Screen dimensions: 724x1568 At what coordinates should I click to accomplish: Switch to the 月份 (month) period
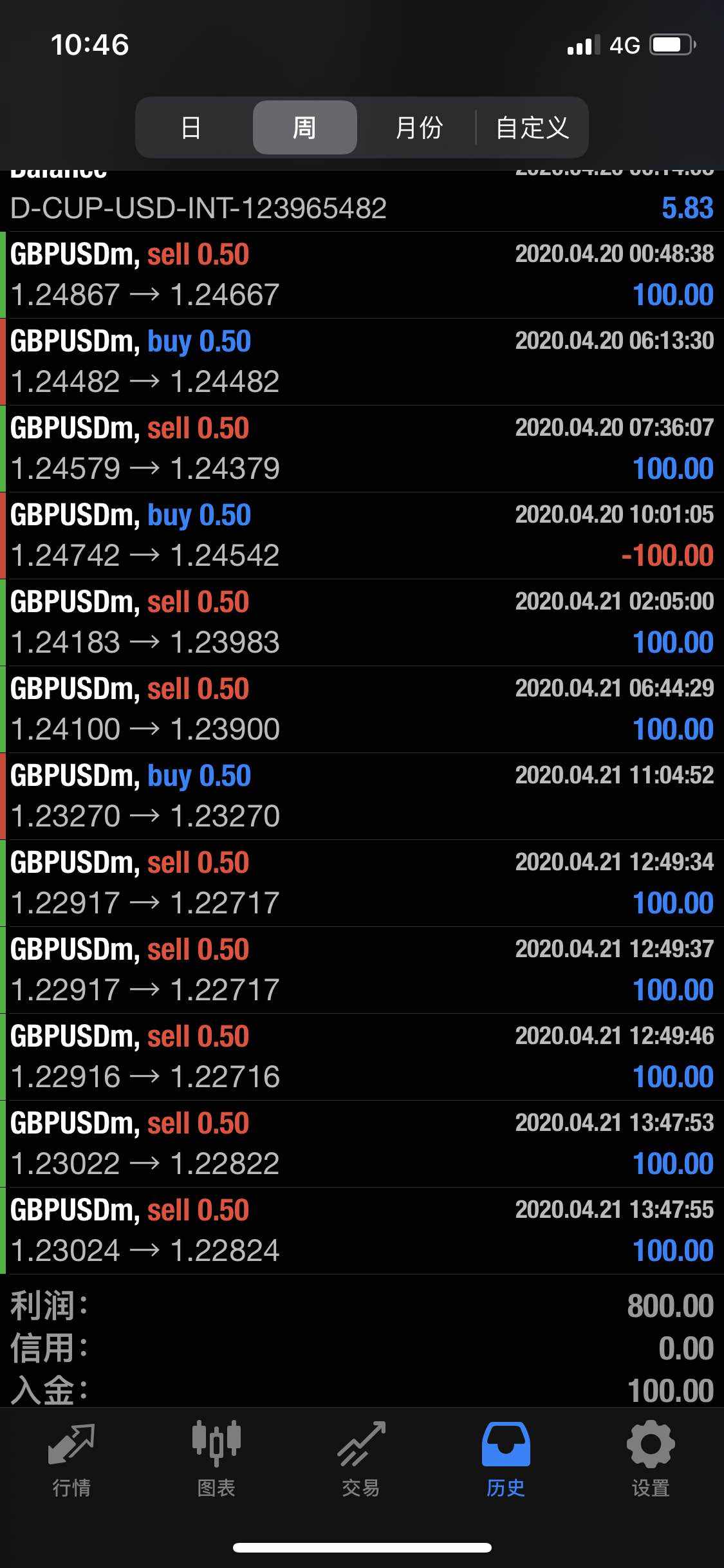click(x=418, y=127)
